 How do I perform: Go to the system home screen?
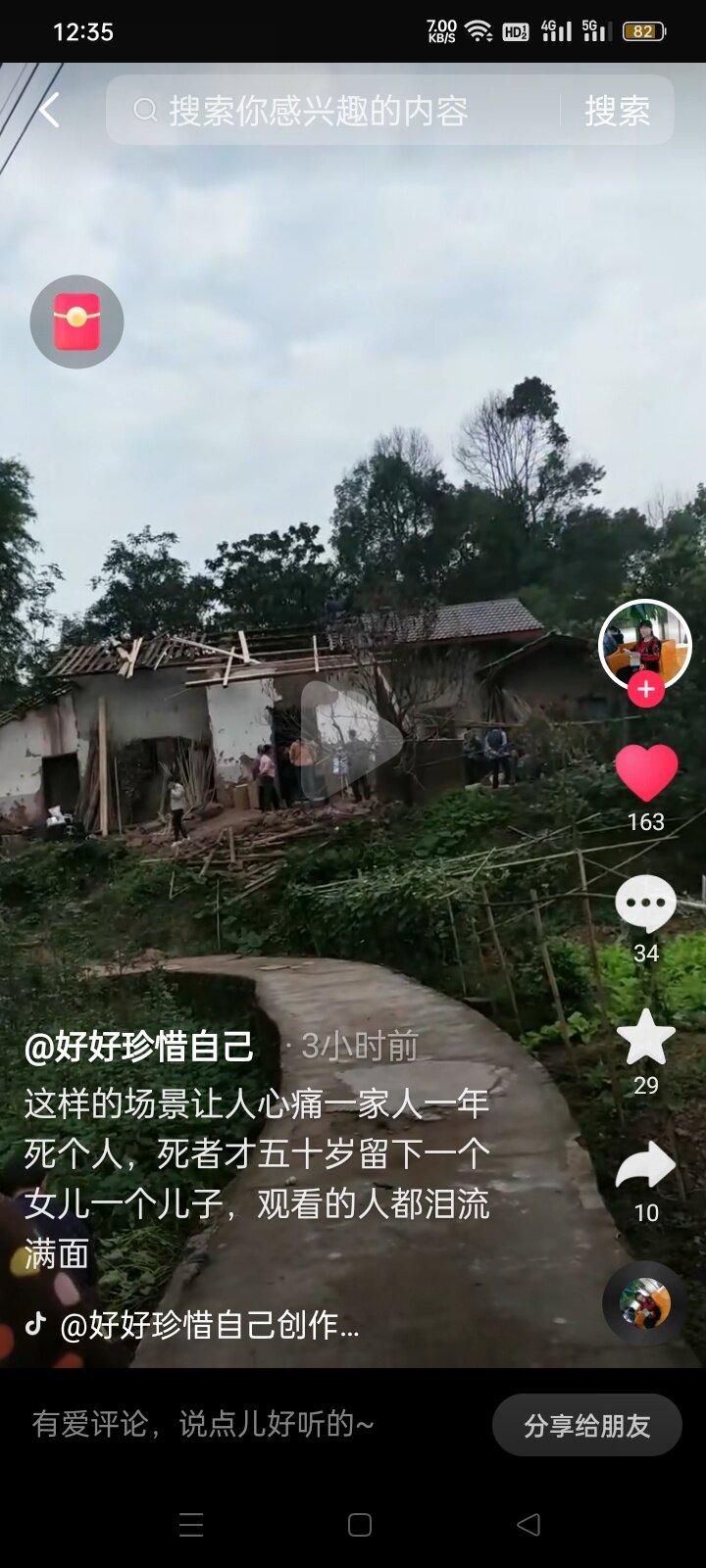(x=360, y=1525)
